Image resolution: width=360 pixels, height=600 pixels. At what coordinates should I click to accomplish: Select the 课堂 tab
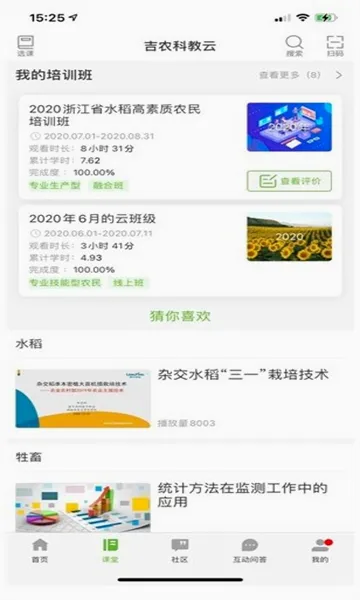[x=110, y=551]
